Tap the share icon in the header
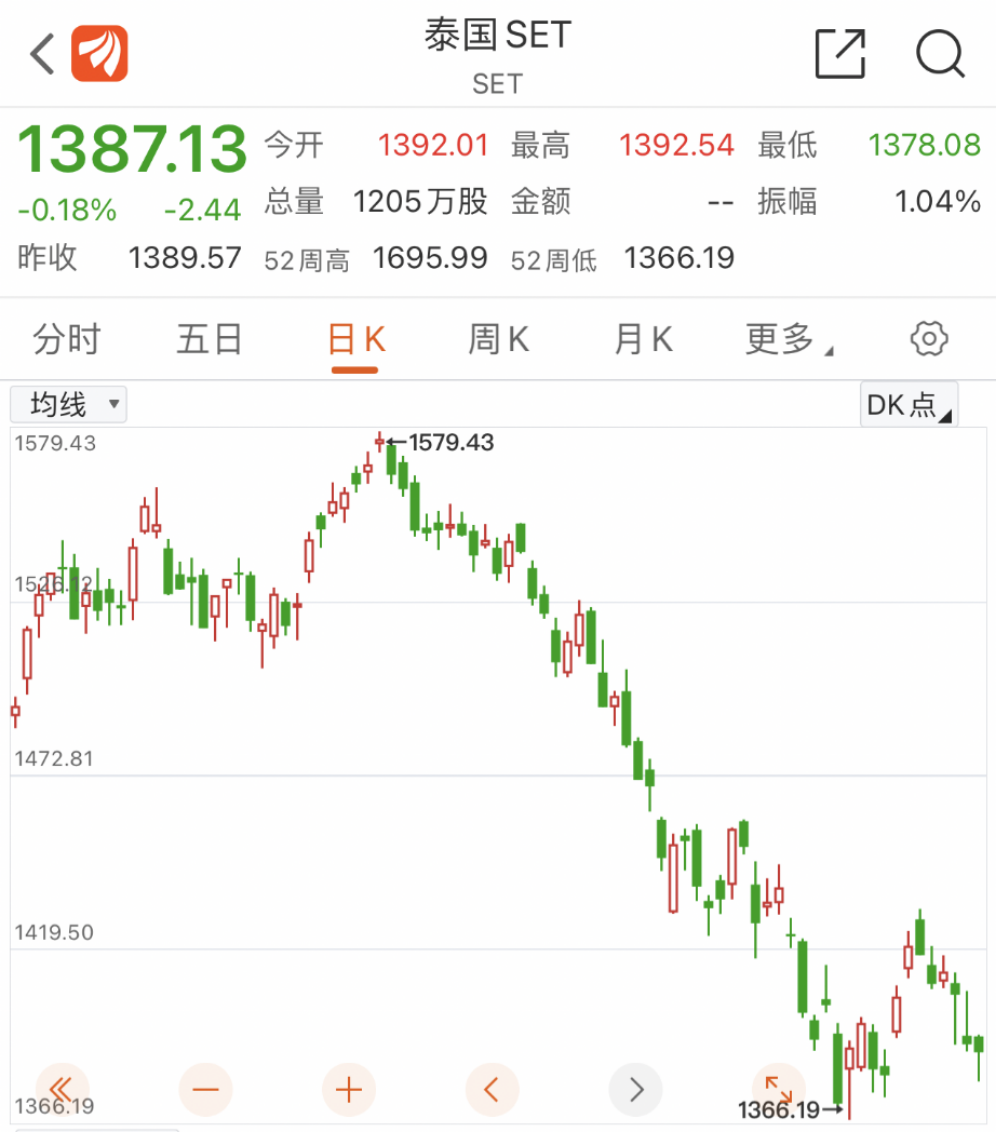996x1133 pixels. [840, 54]
